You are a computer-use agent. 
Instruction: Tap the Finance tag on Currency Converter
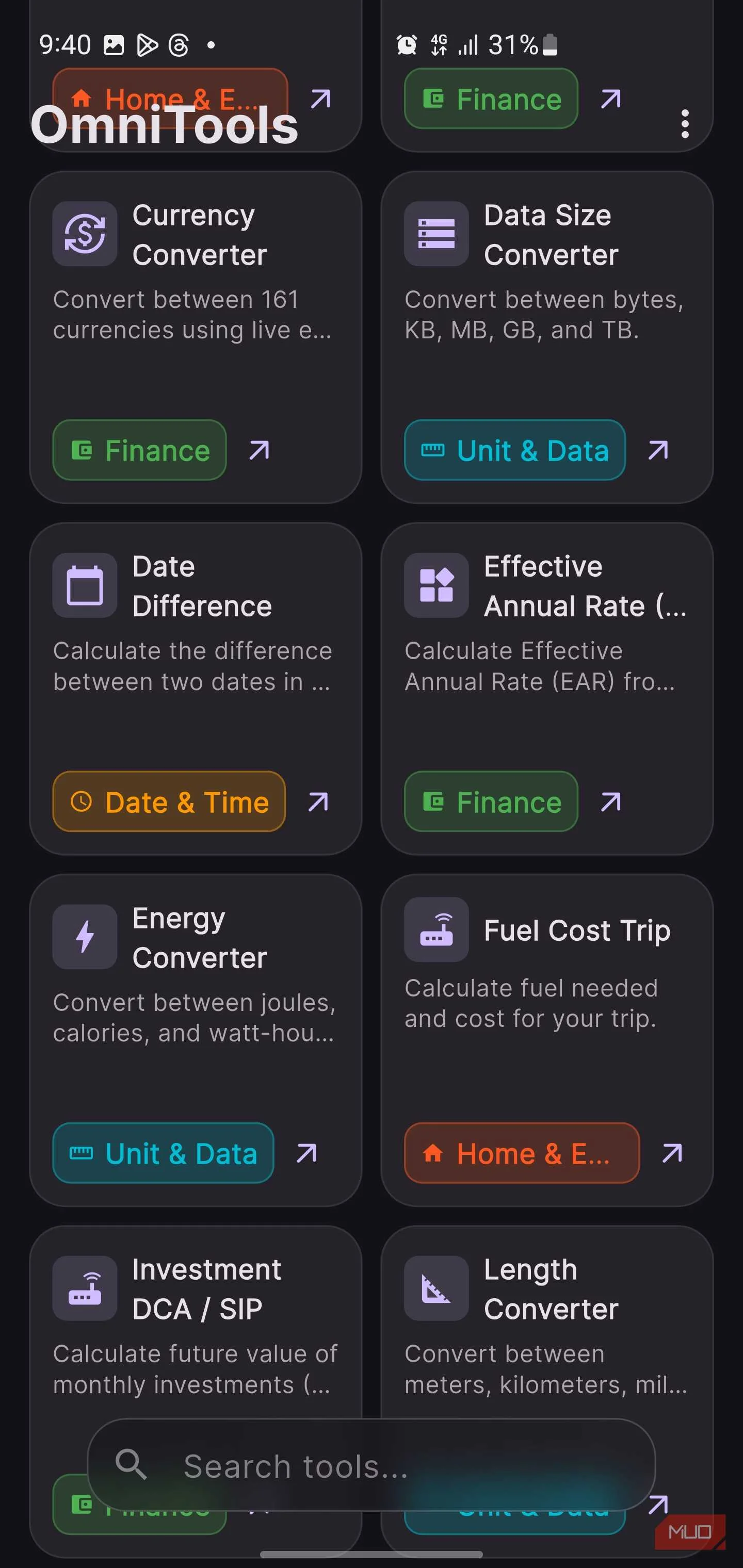pyautogui.click(x=139, y=450)
